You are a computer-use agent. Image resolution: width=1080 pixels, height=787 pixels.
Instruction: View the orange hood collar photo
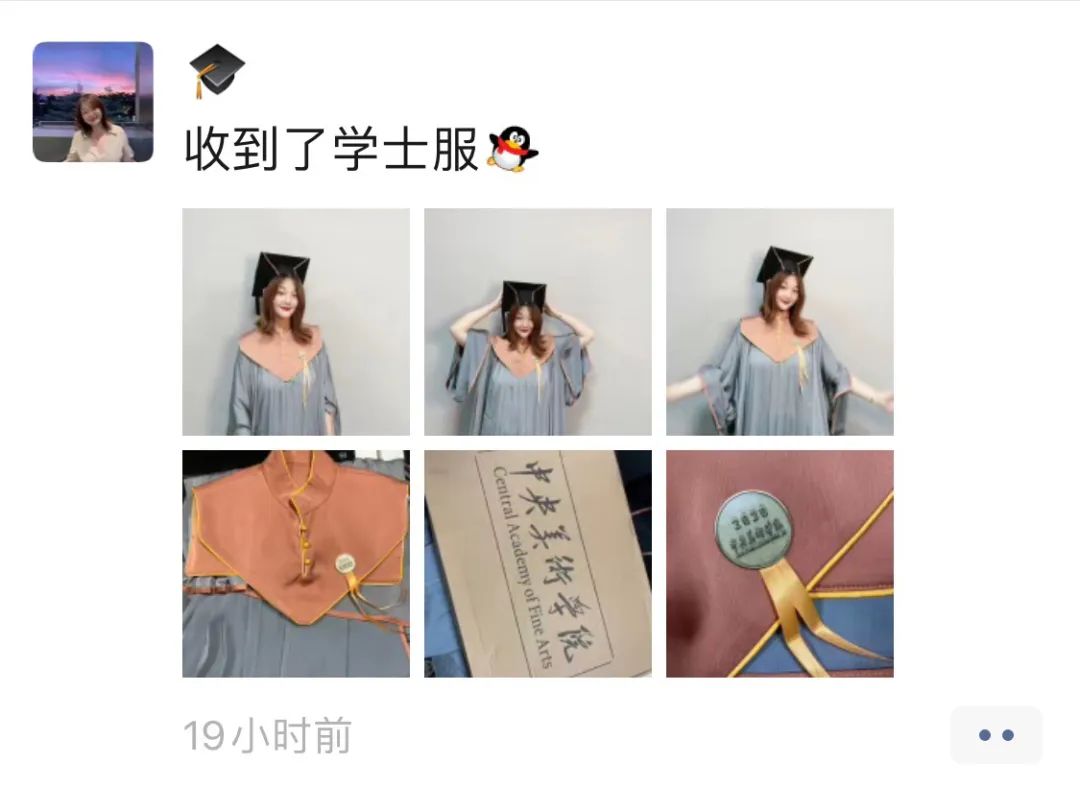click(296, 564)
